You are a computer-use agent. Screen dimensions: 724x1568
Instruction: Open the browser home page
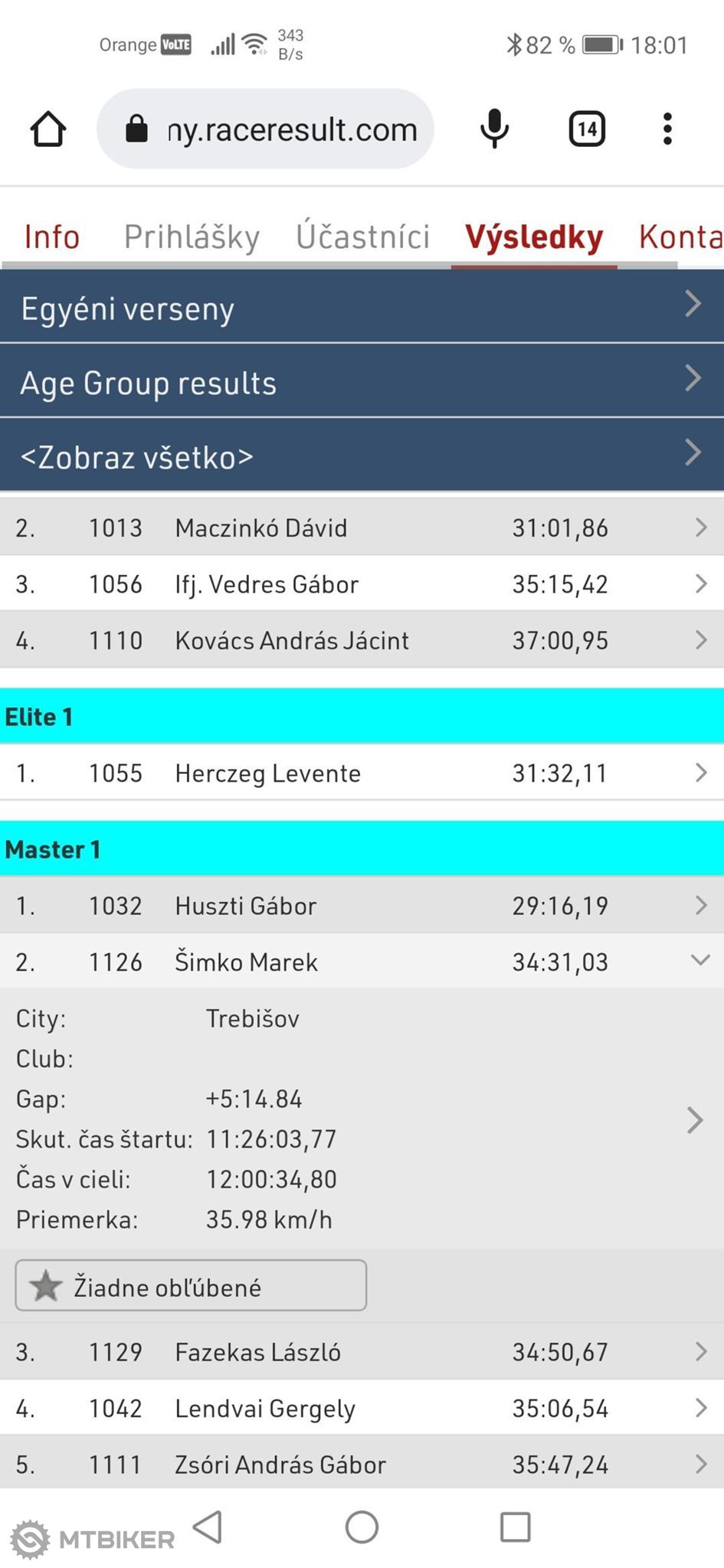48,129
